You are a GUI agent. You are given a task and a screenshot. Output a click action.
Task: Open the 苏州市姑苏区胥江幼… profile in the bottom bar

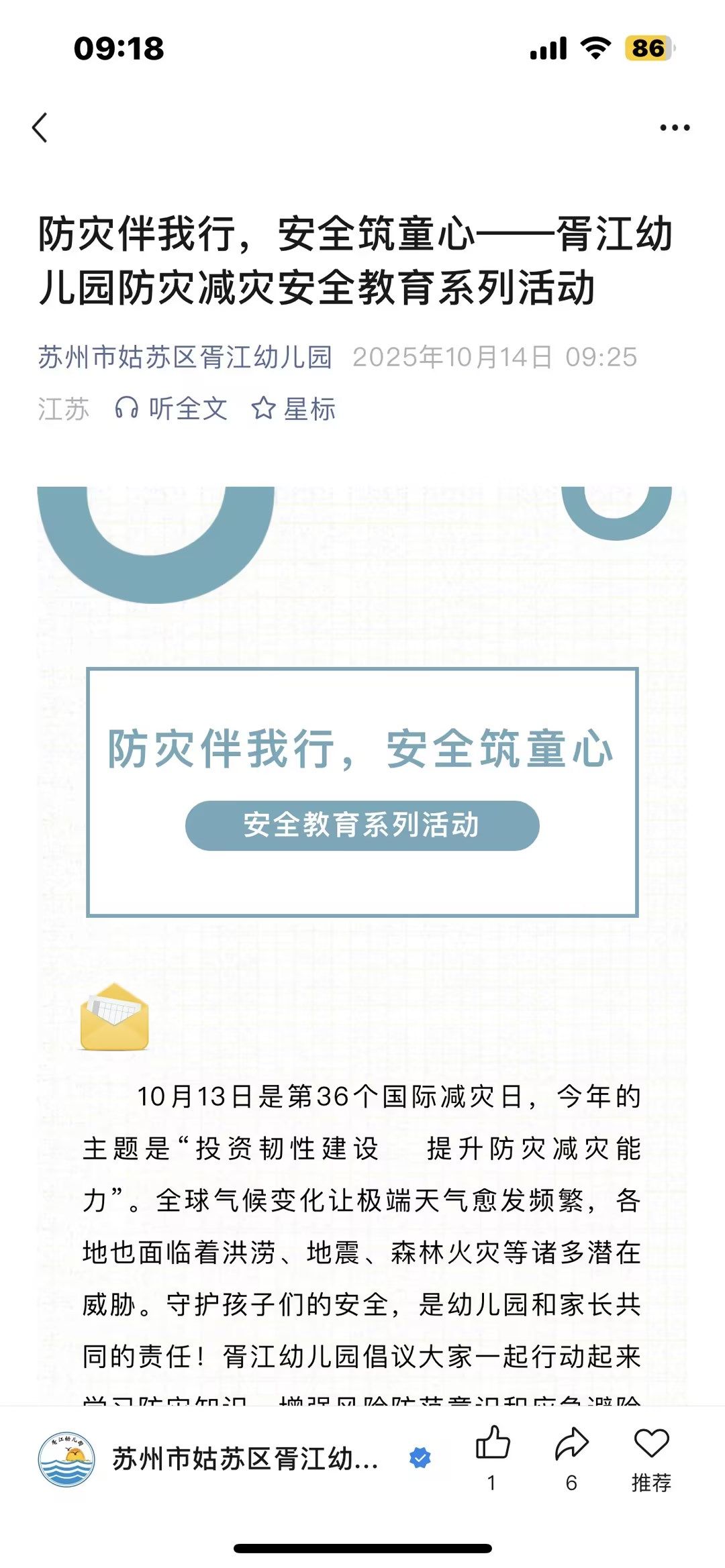(244, 1459)
